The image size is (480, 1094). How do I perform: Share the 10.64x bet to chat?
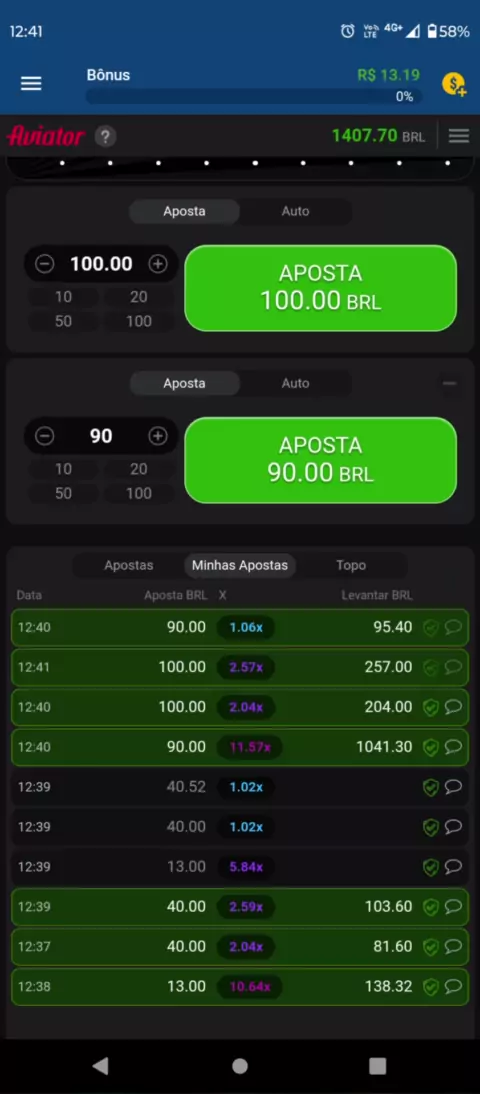click(453, 987)
